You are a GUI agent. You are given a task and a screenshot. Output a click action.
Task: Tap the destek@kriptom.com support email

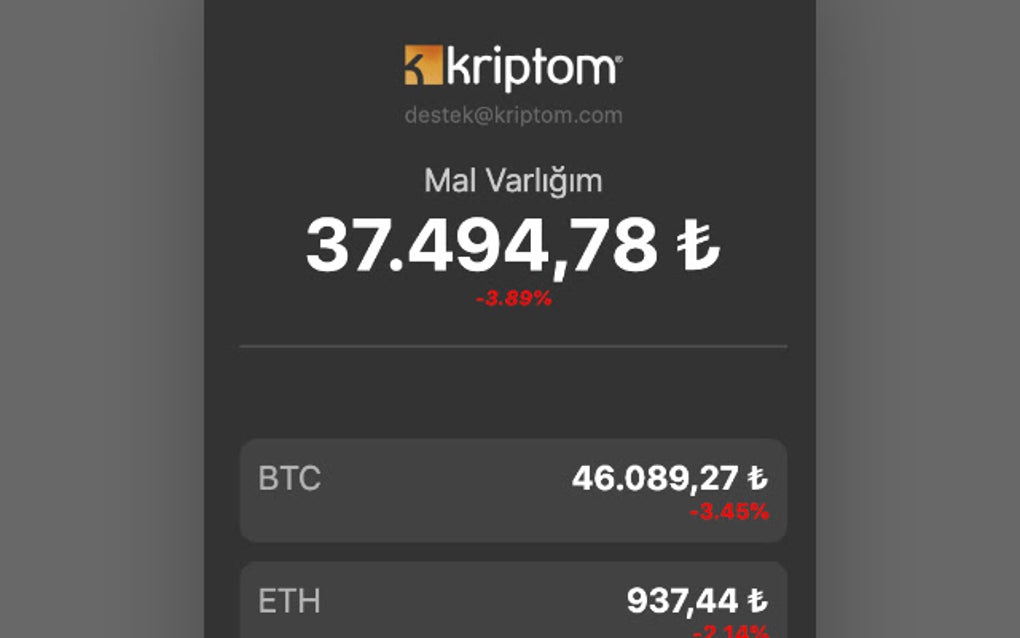[513, 115]
